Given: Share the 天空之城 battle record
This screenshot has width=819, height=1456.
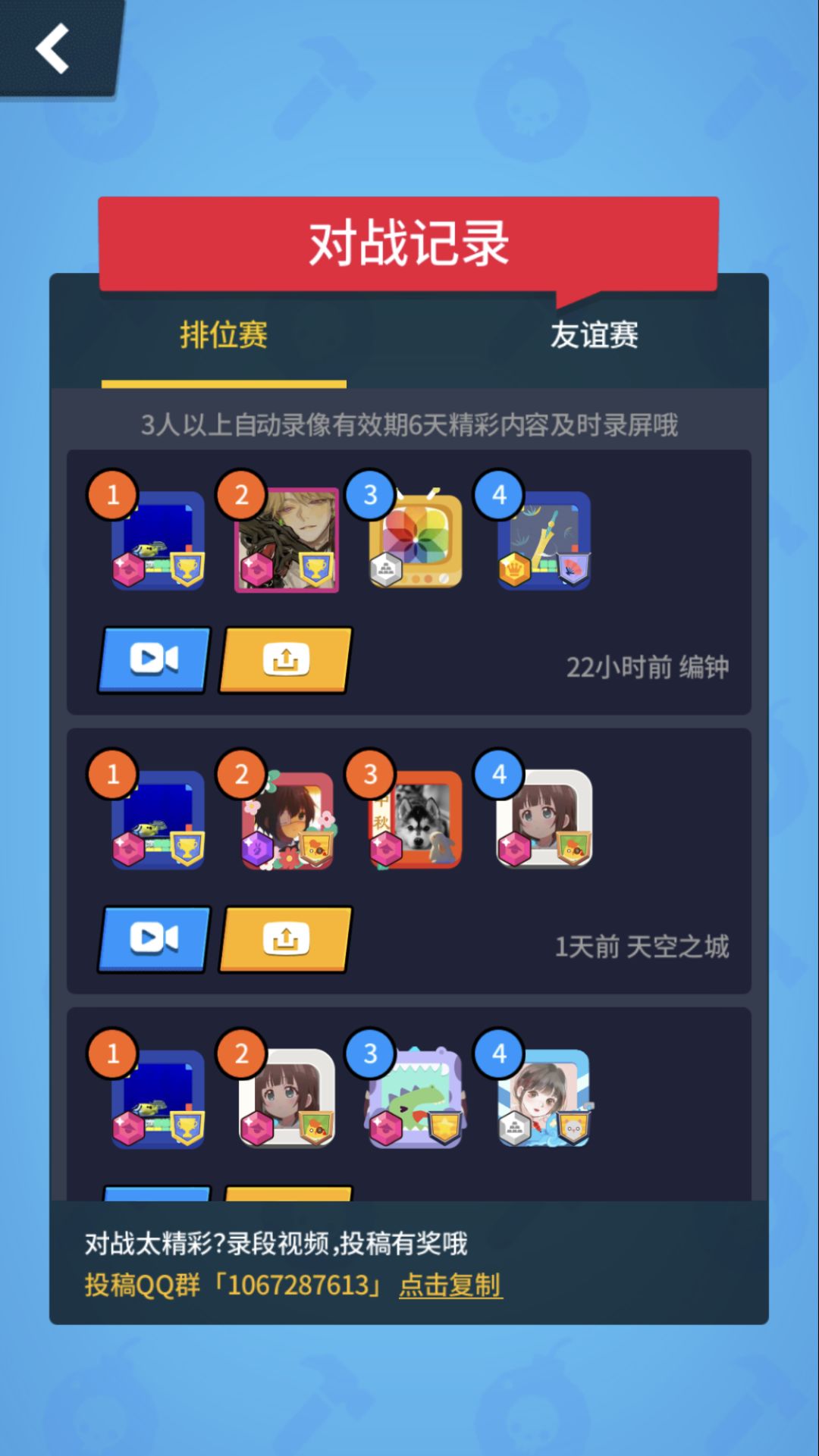Looking at the screenshot, I should coord(284,940).
